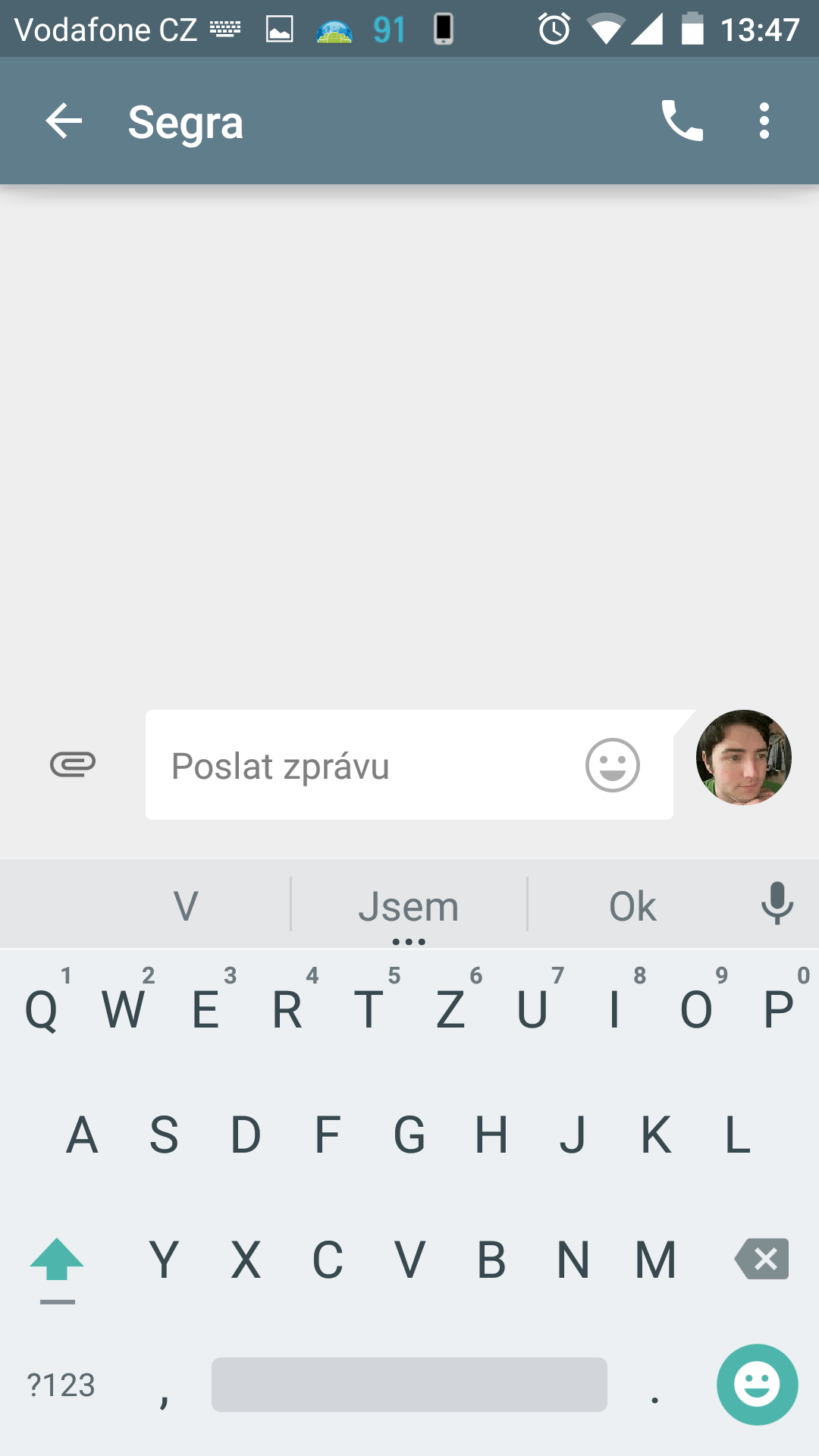Image resolution: width=819 pixels, height=1456 pixels.
Task: Choose the 'Ok' word suggestion
Action: click(x=633, y=905)
